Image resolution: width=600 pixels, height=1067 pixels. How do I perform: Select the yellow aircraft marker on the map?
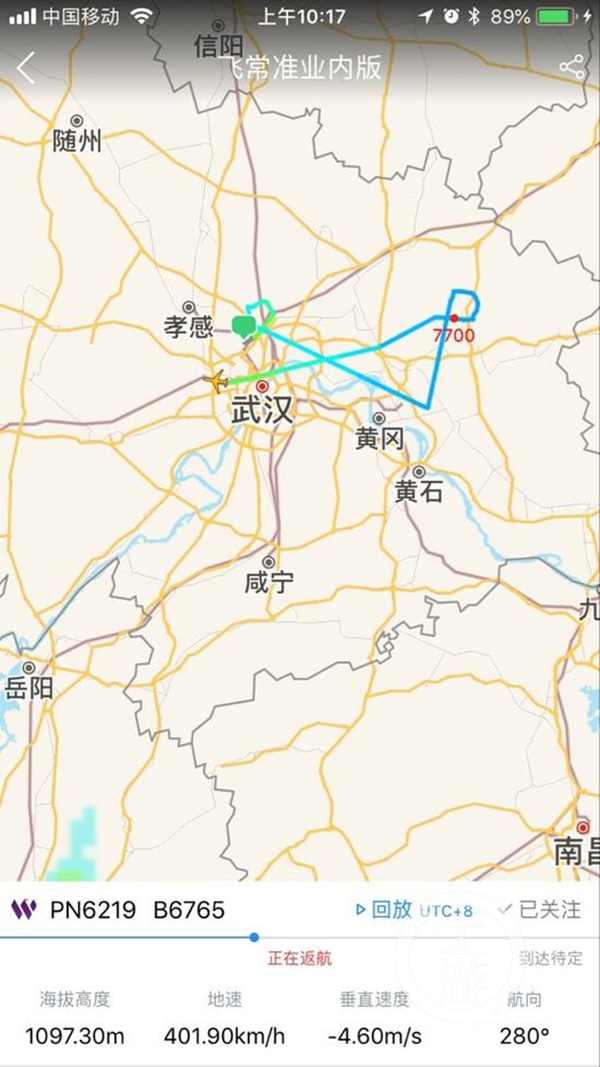[215, 381]
